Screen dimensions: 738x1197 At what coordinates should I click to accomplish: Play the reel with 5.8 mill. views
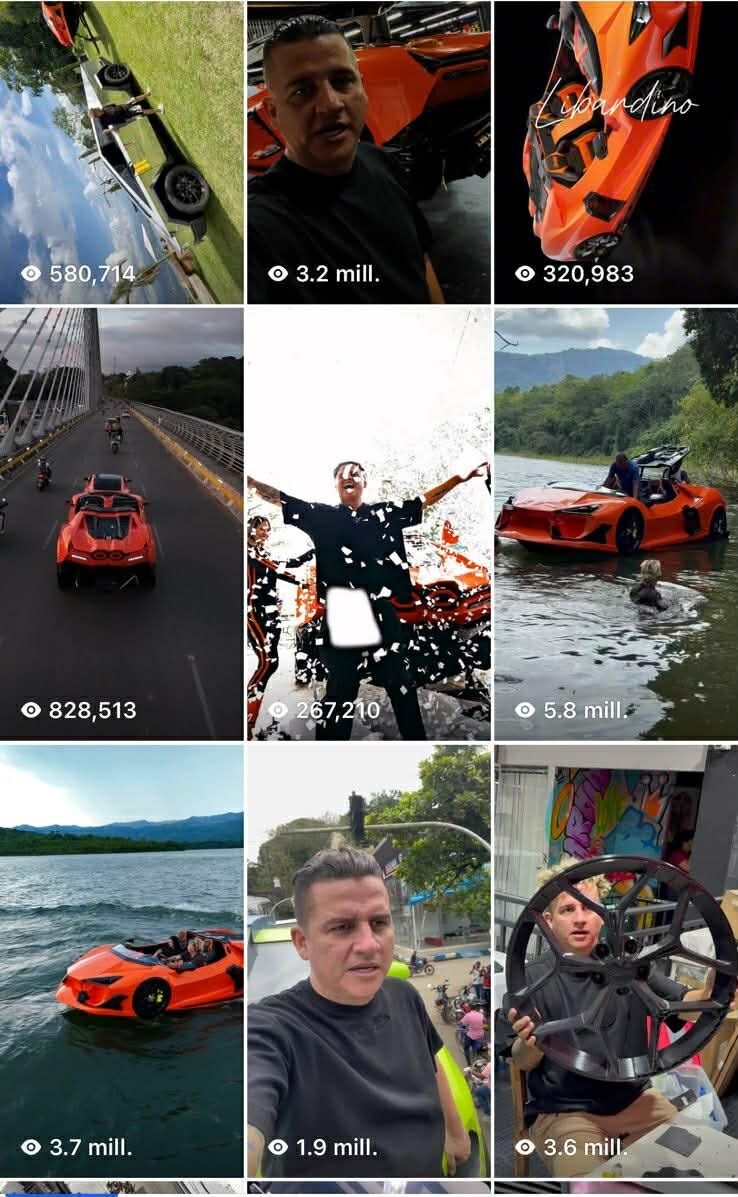(x=615, y=523)
